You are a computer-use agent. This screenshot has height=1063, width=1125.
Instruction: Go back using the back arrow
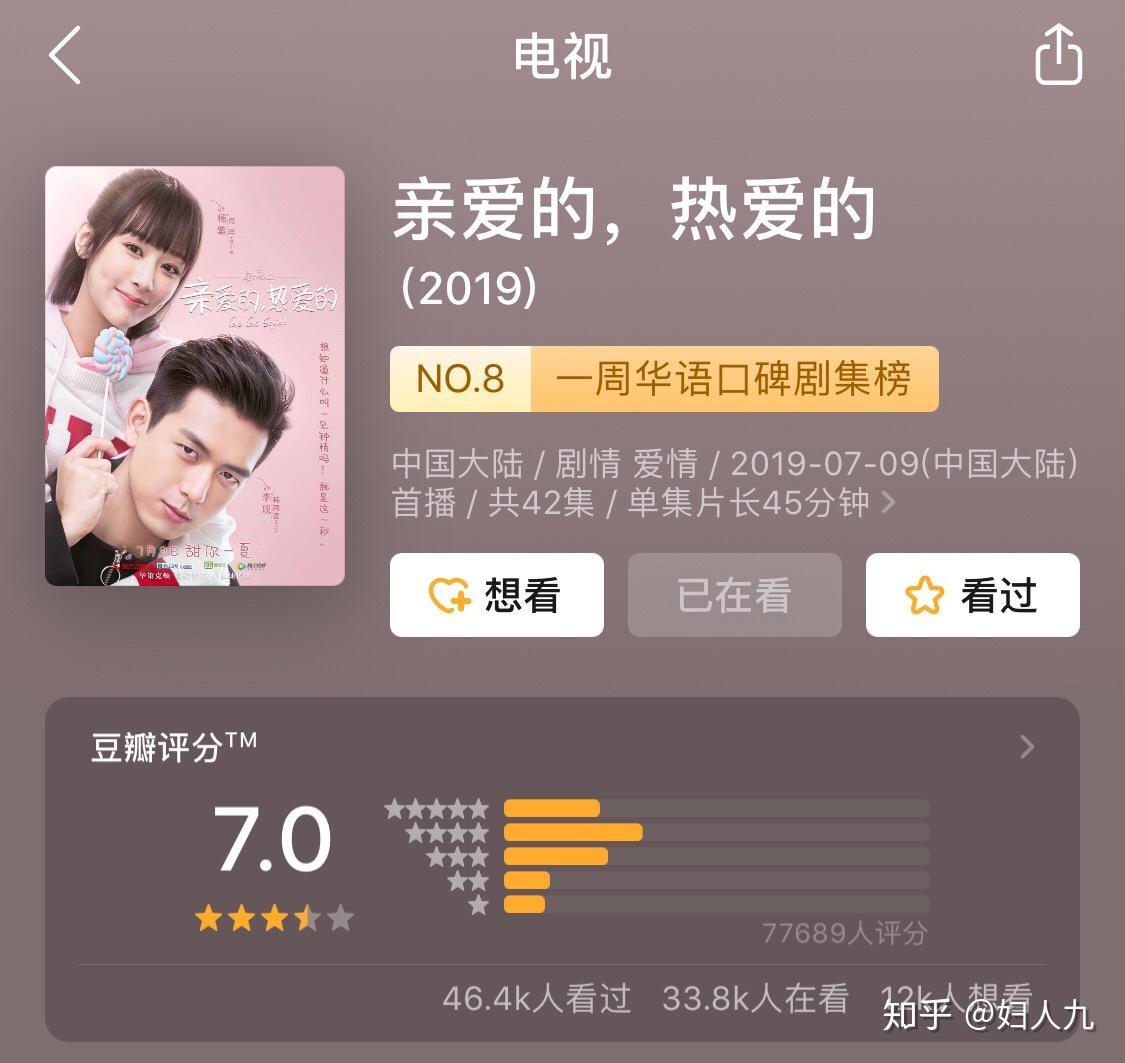click(x=66, y=56)
